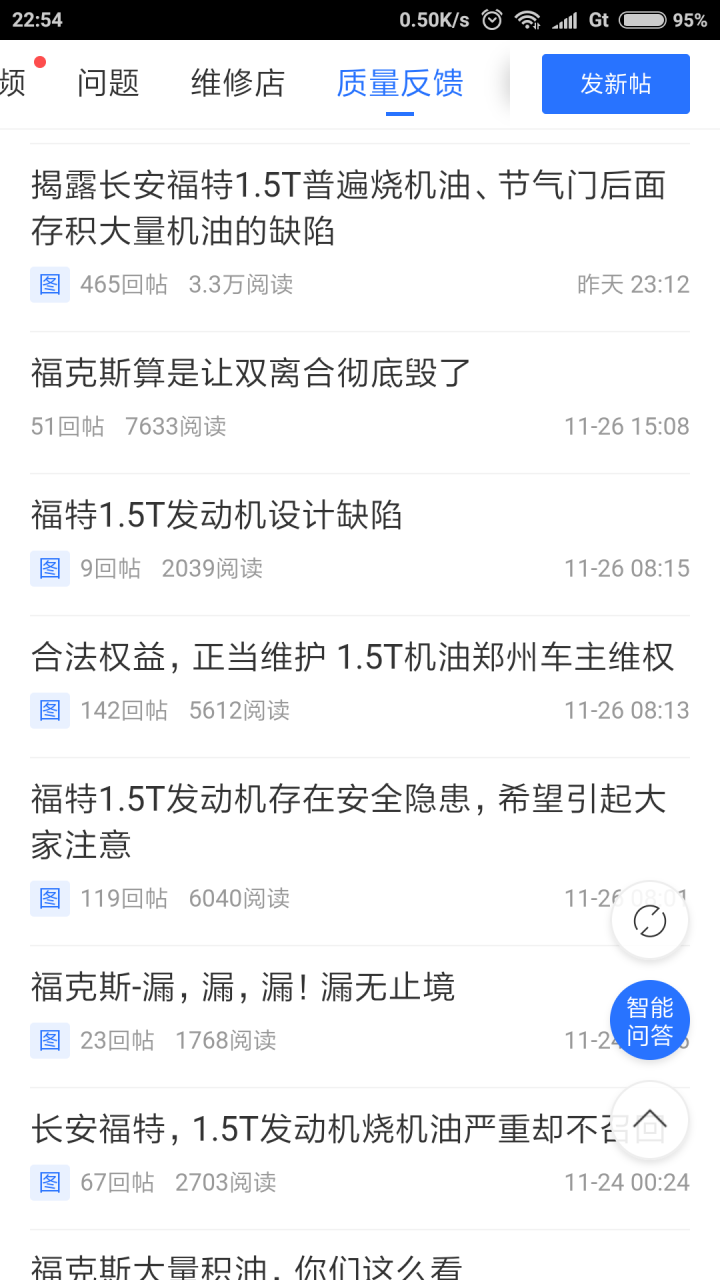720x1280 pixels.
Task: Switch to the 问题 tab
Action: [x=108, y=83]
